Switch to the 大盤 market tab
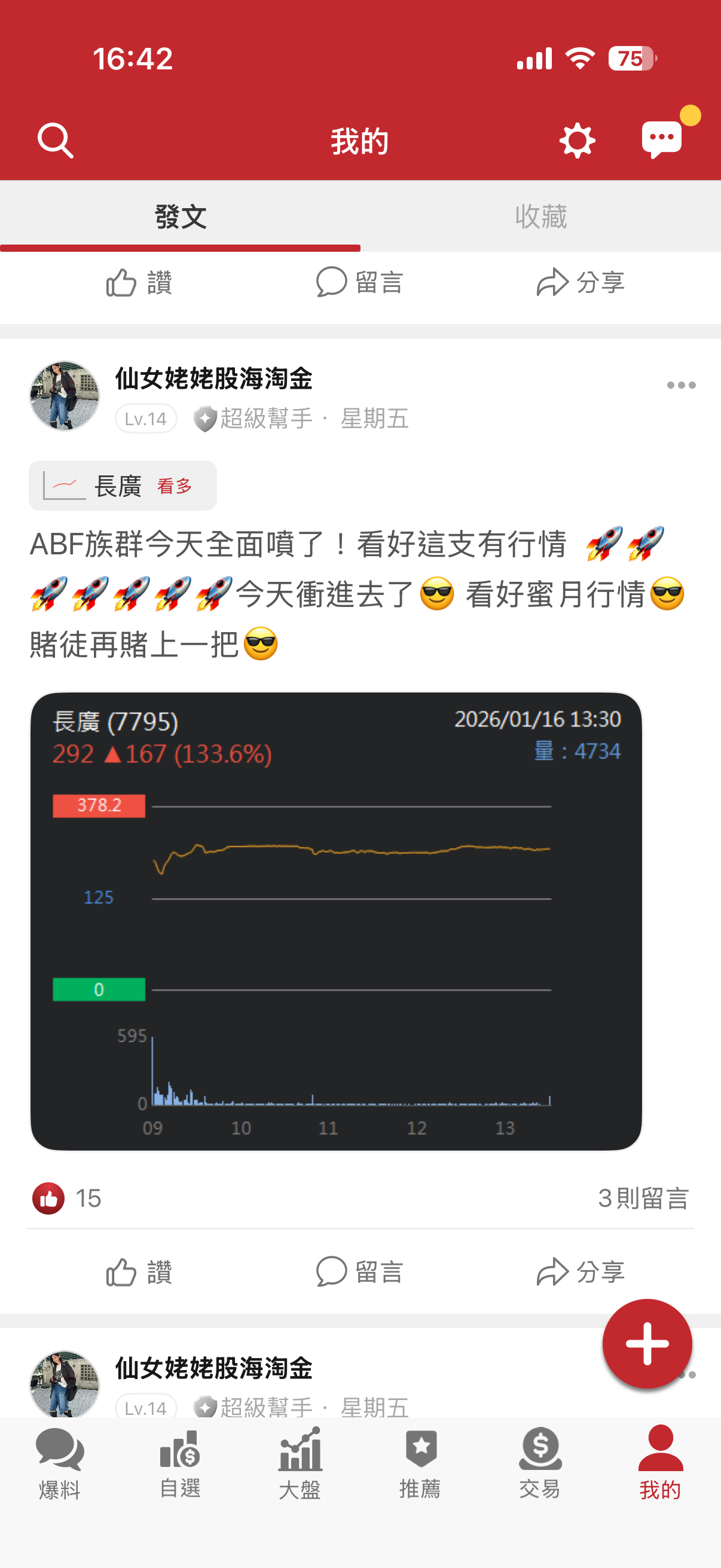This screenshot has height=1568, width=721. click(x=300, y=1464)
